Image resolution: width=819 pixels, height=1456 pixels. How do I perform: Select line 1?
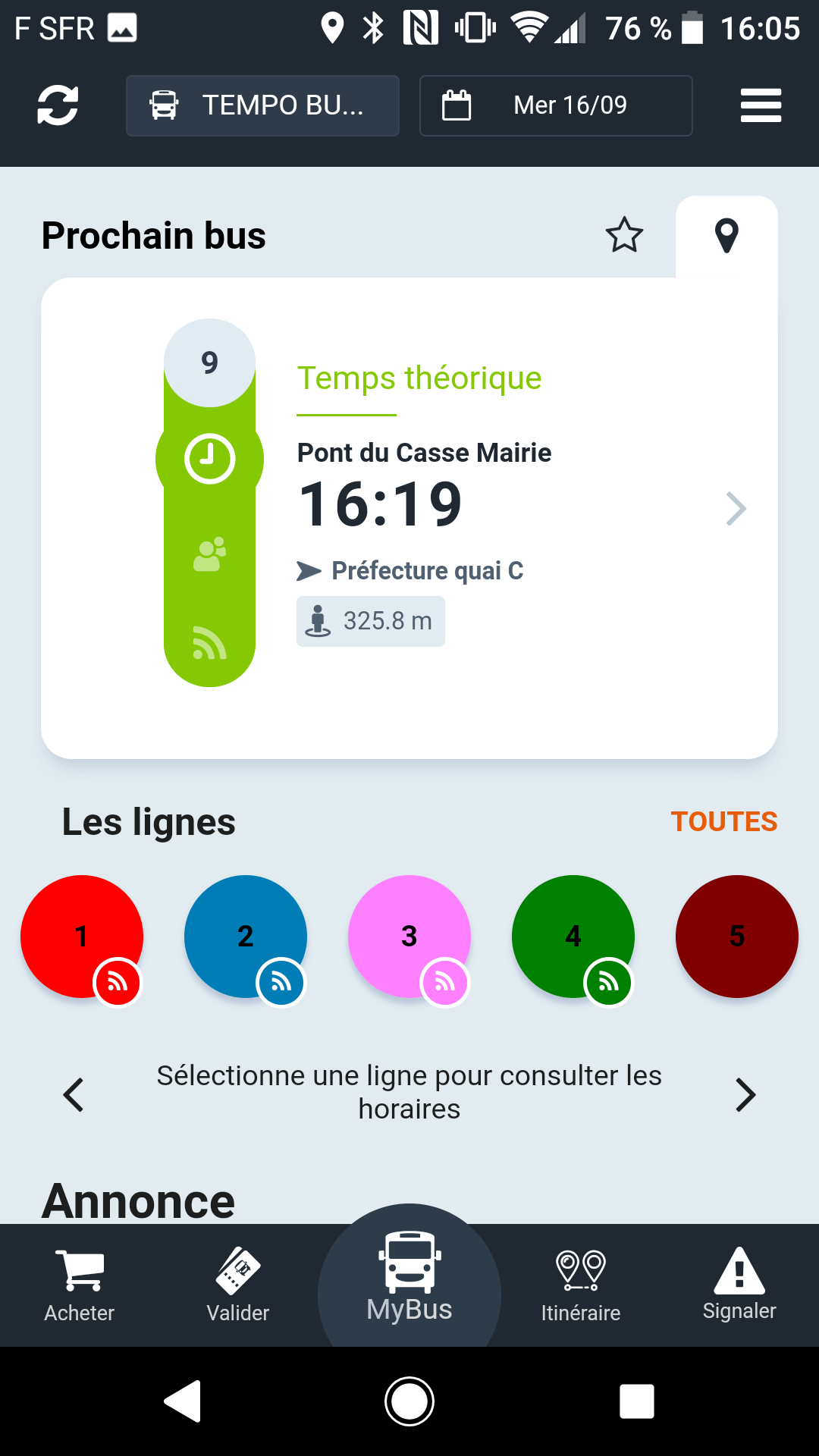(x=82, y=937)
